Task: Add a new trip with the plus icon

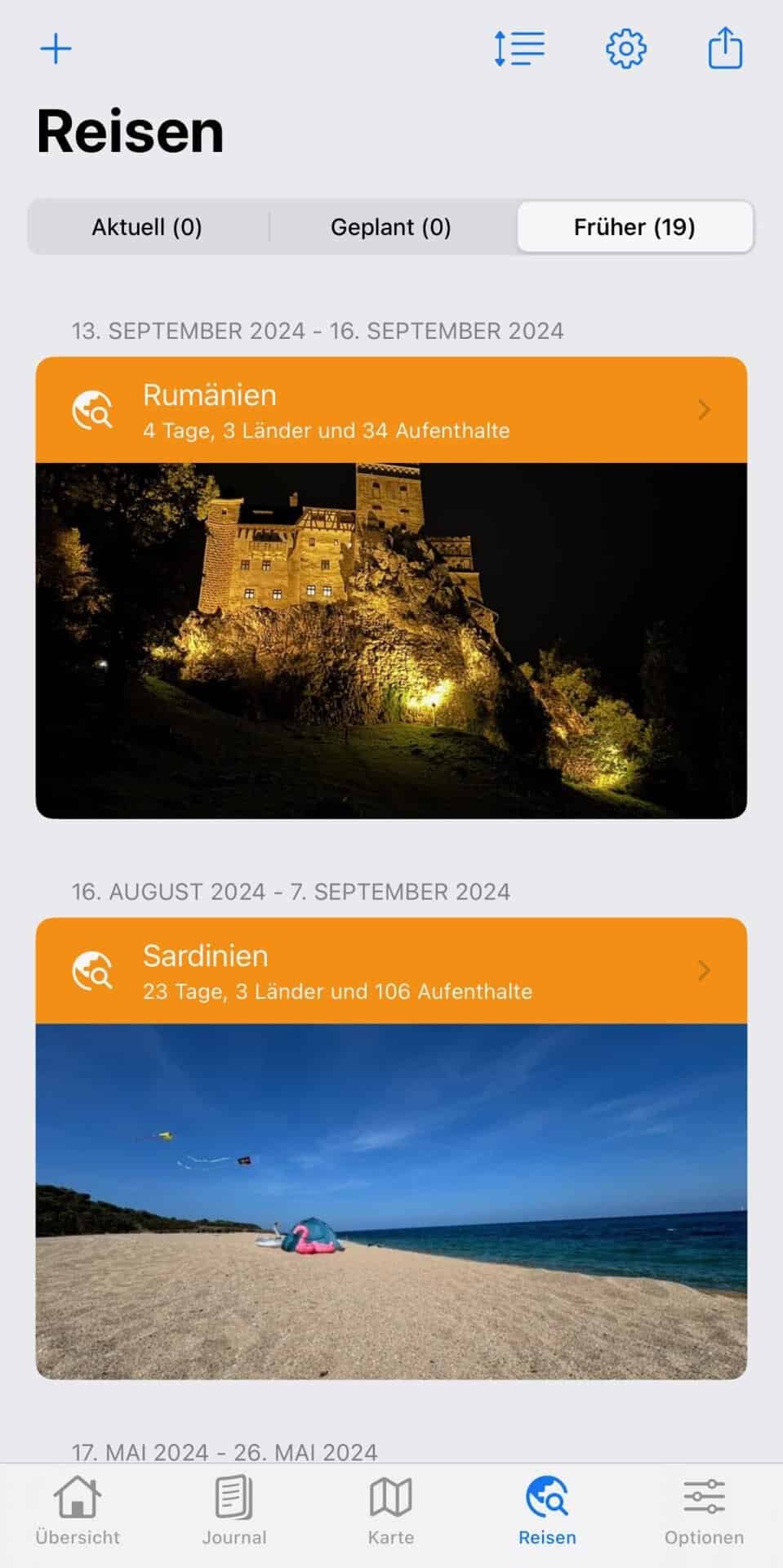Action: click(x=56, y=49)
